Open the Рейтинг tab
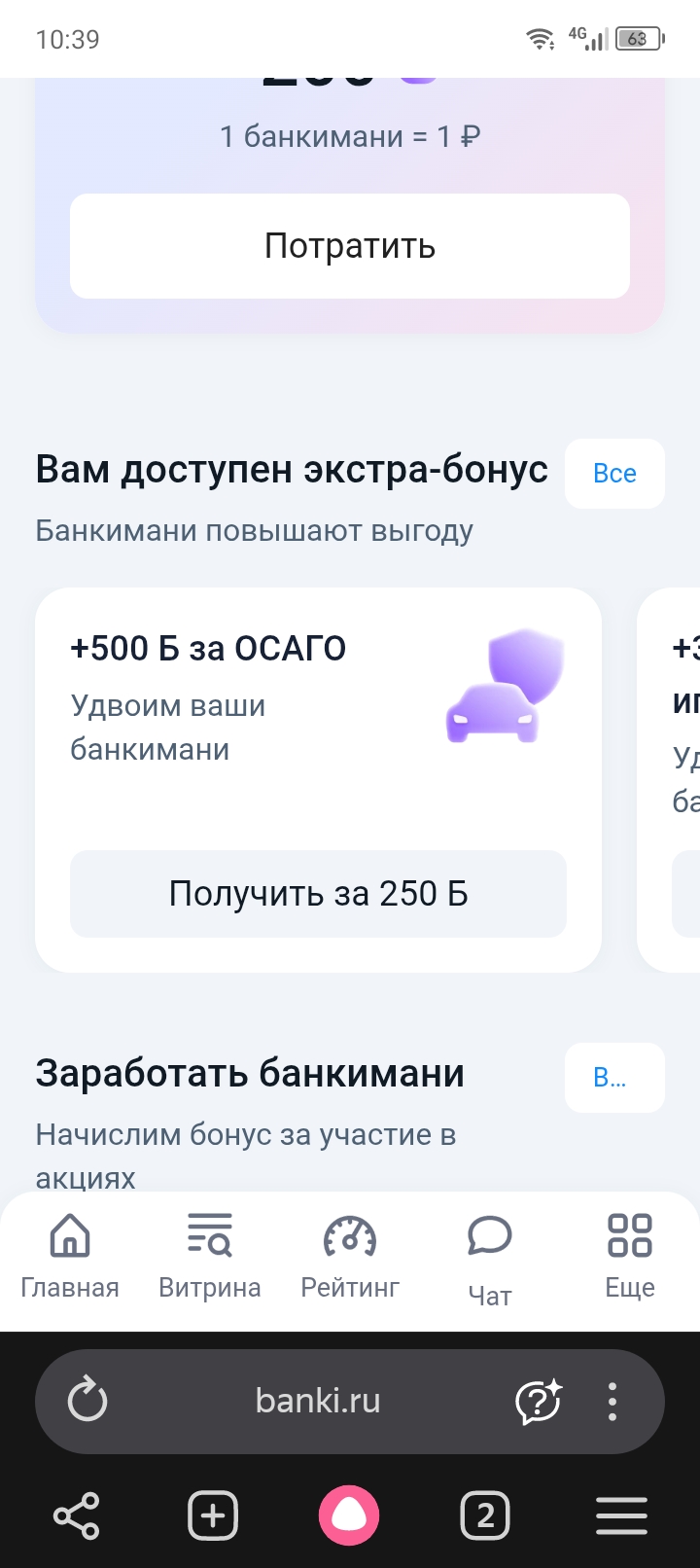 [350, 1257]
